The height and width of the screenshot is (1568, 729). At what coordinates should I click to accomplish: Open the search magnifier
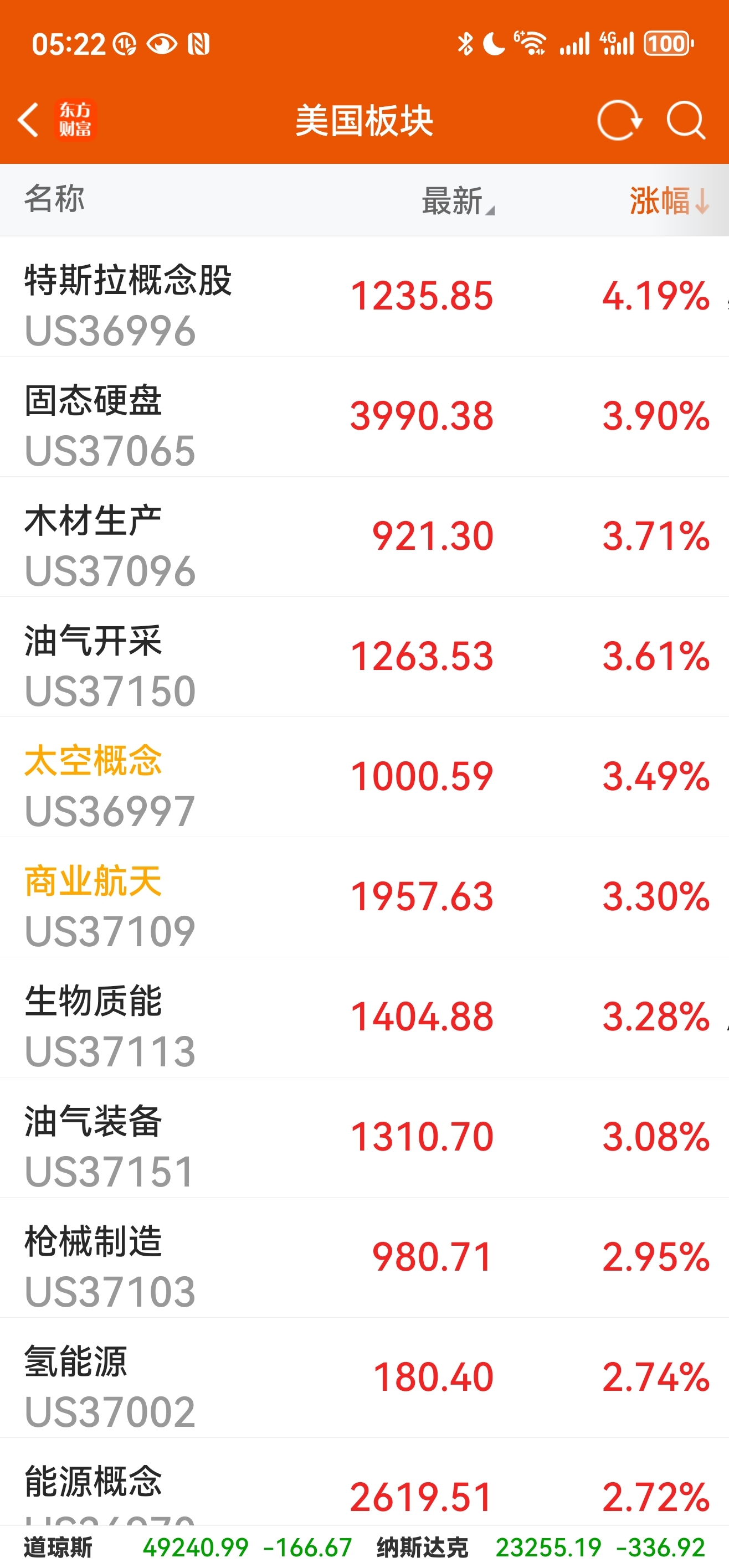pyautogui.click(x=686, y=120)
